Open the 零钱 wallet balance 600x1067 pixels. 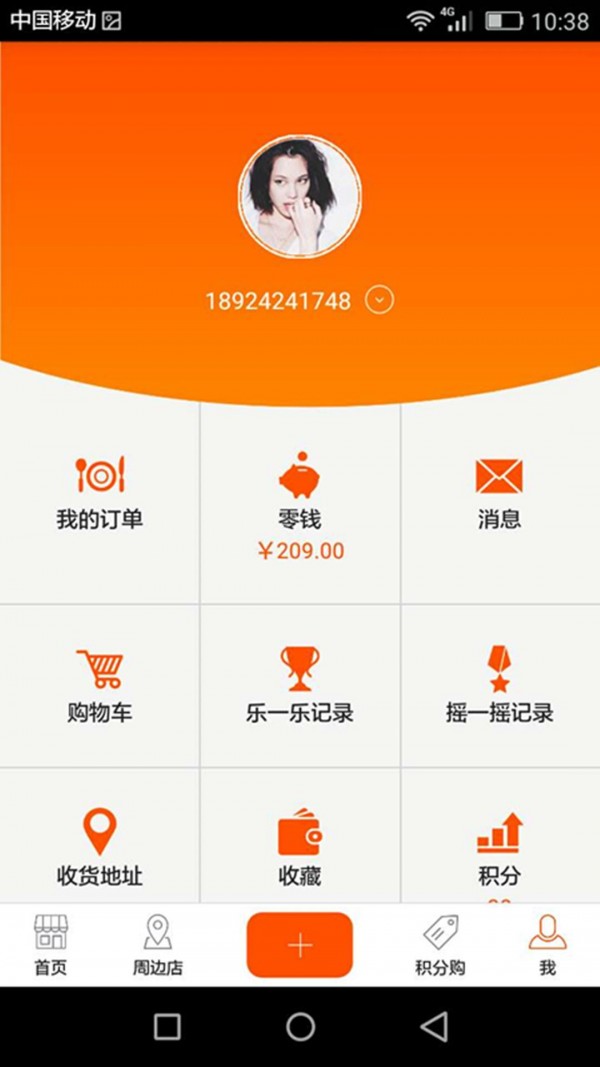click(300, 503)
